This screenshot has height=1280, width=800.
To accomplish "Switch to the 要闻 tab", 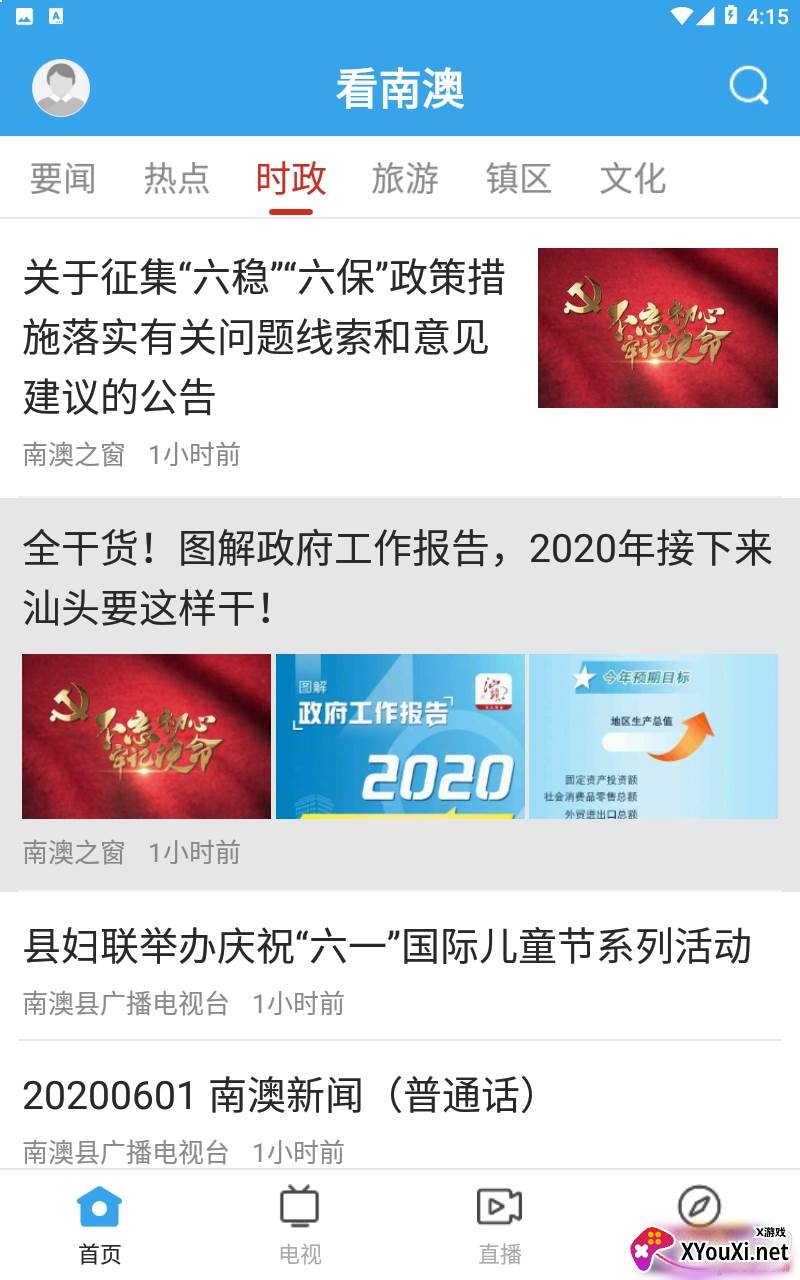I will coord(62,179).
